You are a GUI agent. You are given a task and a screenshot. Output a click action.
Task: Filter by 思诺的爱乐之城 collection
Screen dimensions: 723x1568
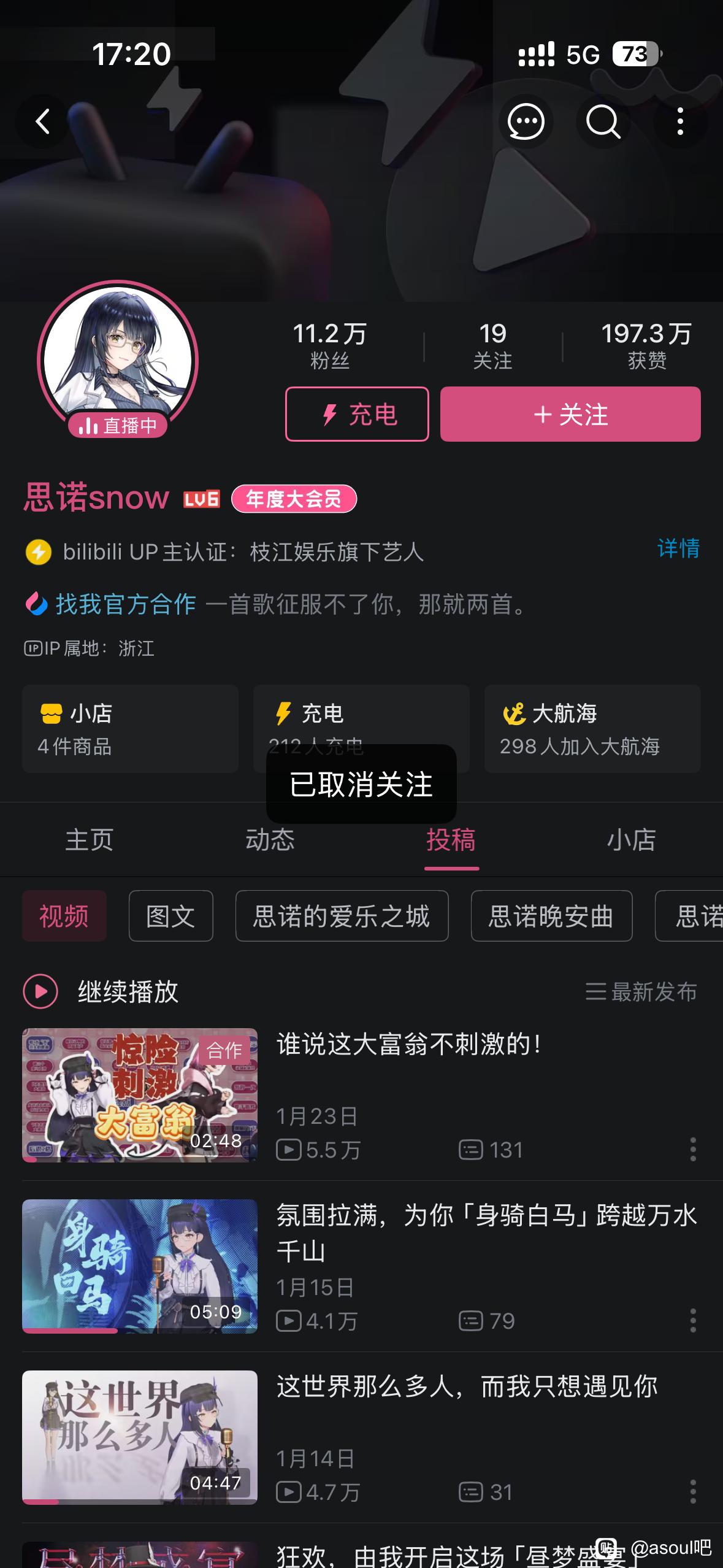pyautogui.click(x=342, y=916)
